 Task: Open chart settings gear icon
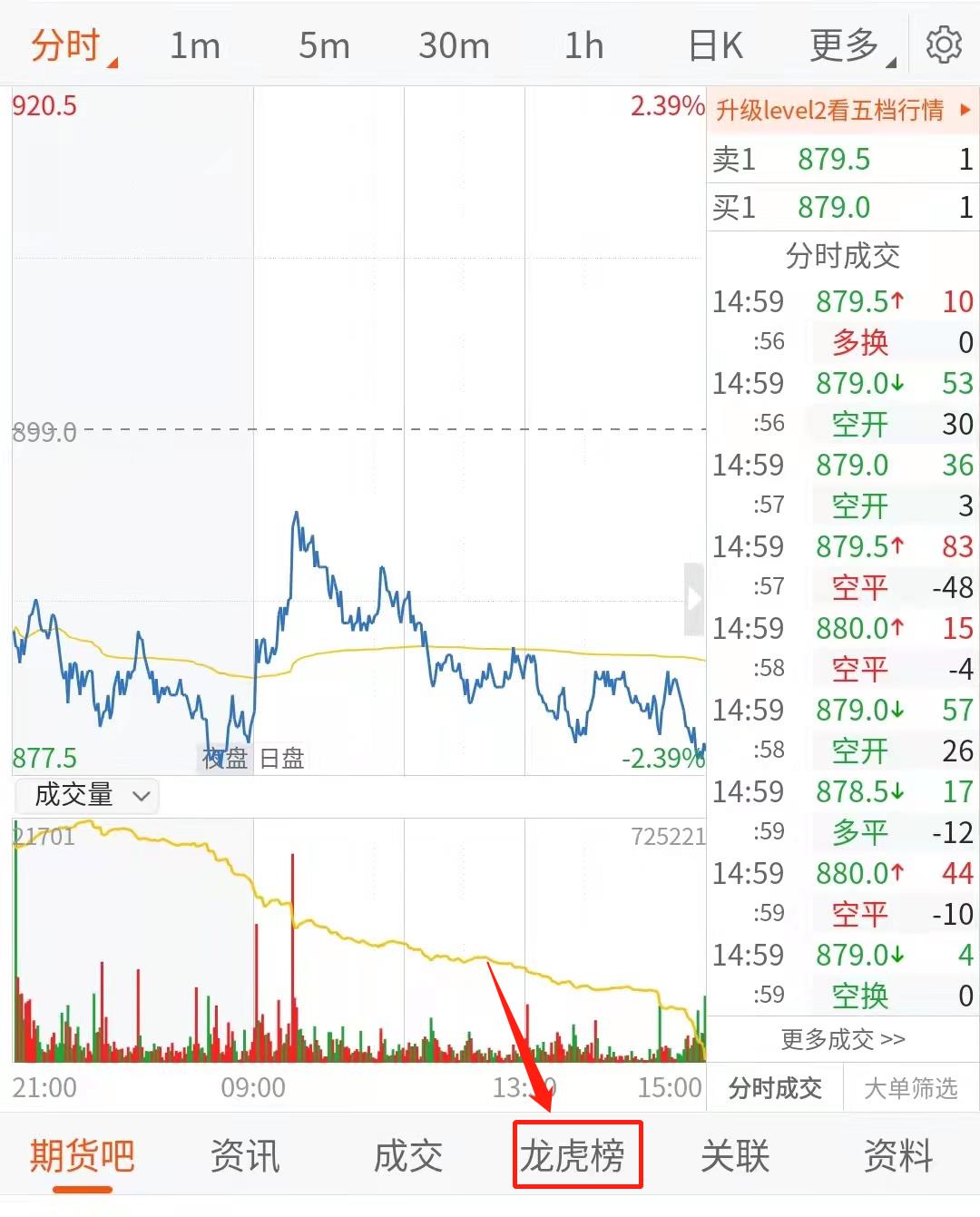tap(943, 44)
